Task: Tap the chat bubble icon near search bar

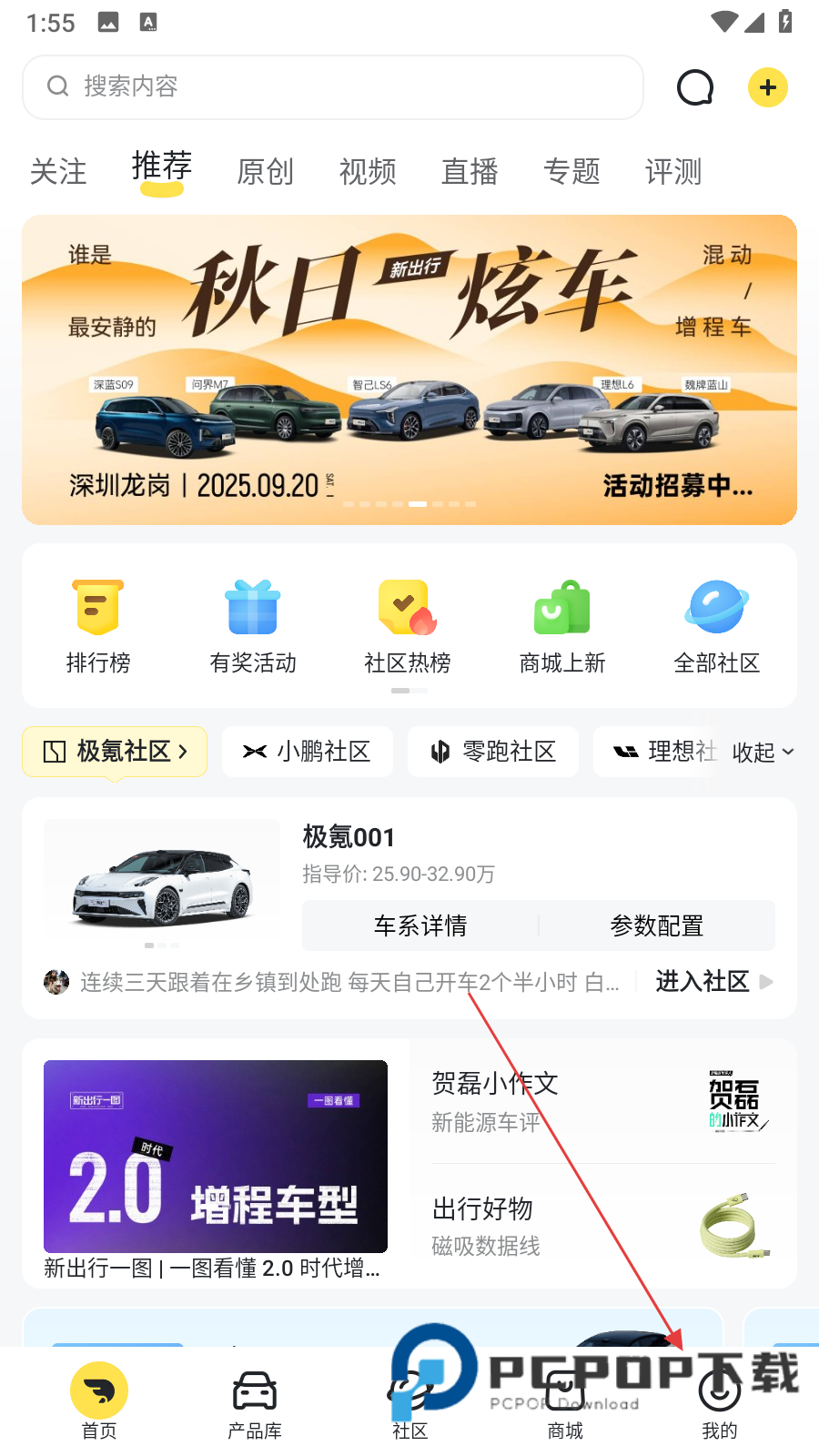Action: coord(694,87)
